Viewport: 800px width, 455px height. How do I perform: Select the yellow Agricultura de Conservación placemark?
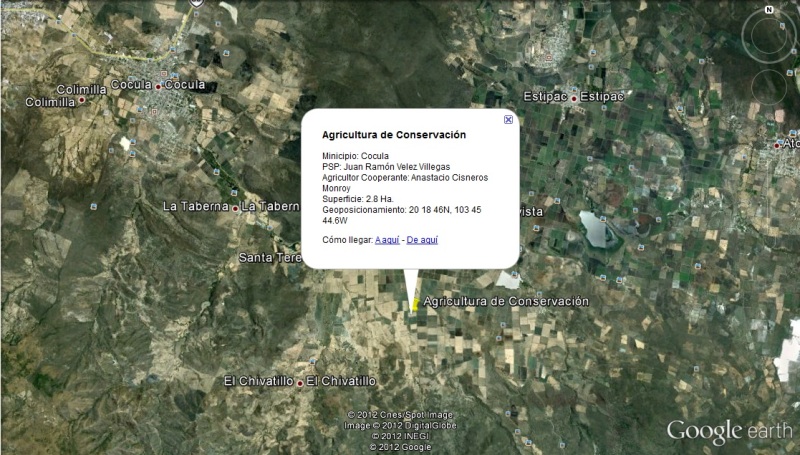point(416,302)
